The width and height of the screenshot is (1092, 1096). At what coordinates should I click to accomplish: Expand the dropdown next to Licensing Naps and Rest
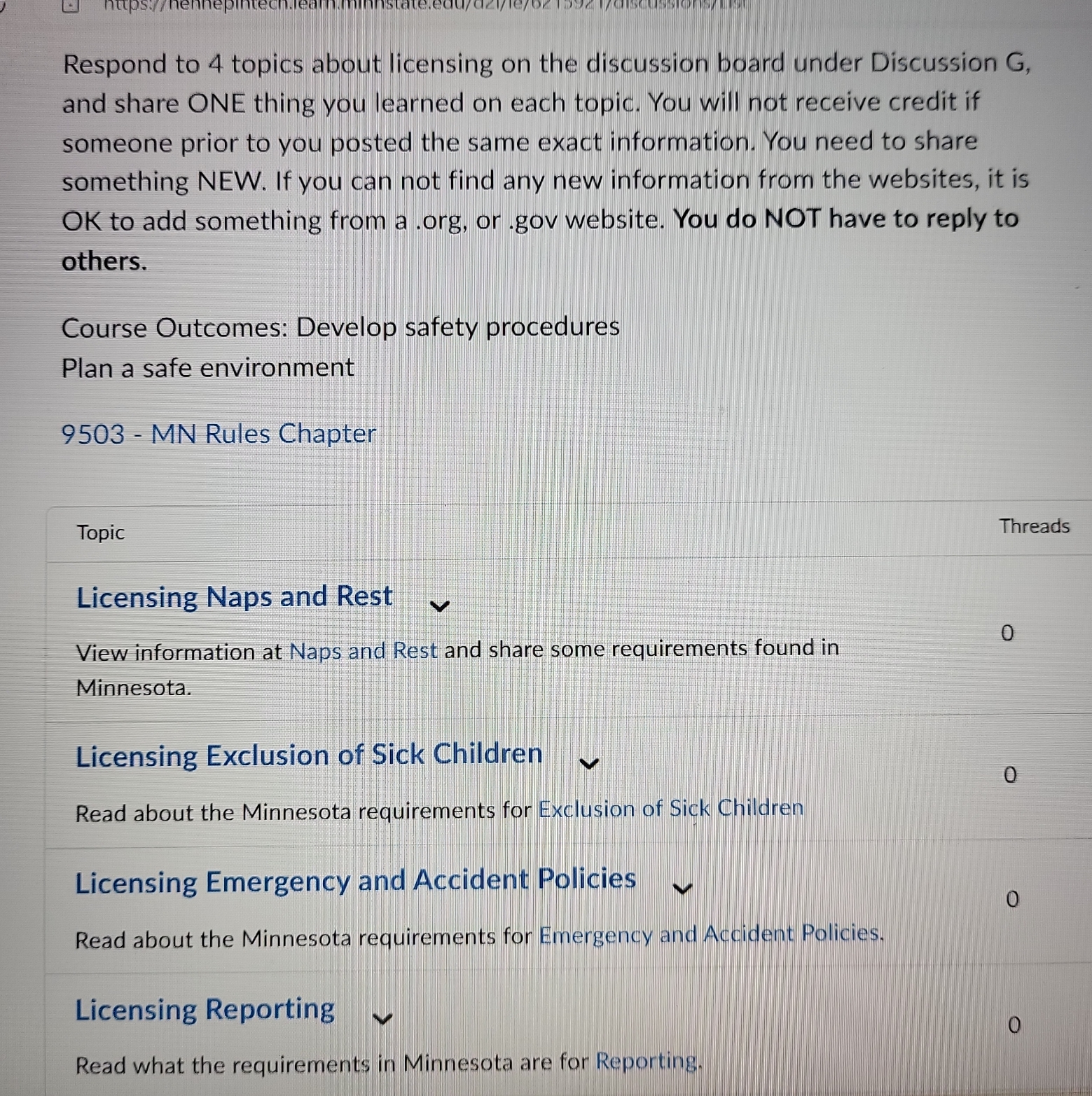[439, 605]
